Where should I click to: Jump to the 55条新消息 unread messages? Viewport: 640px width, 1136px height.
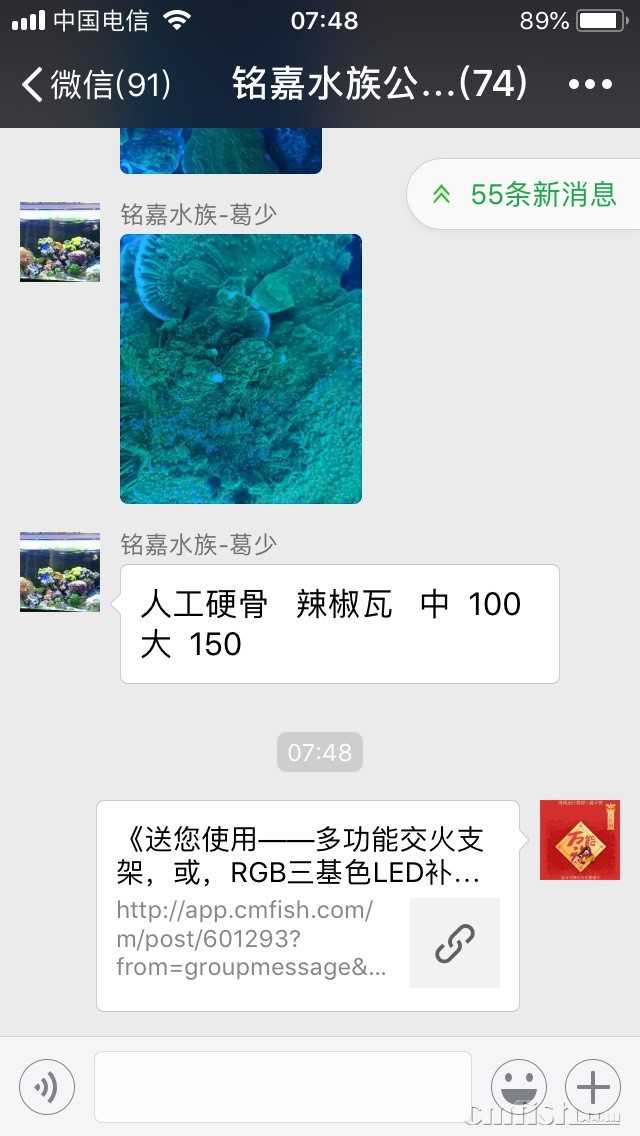click(x=526, y=194)
